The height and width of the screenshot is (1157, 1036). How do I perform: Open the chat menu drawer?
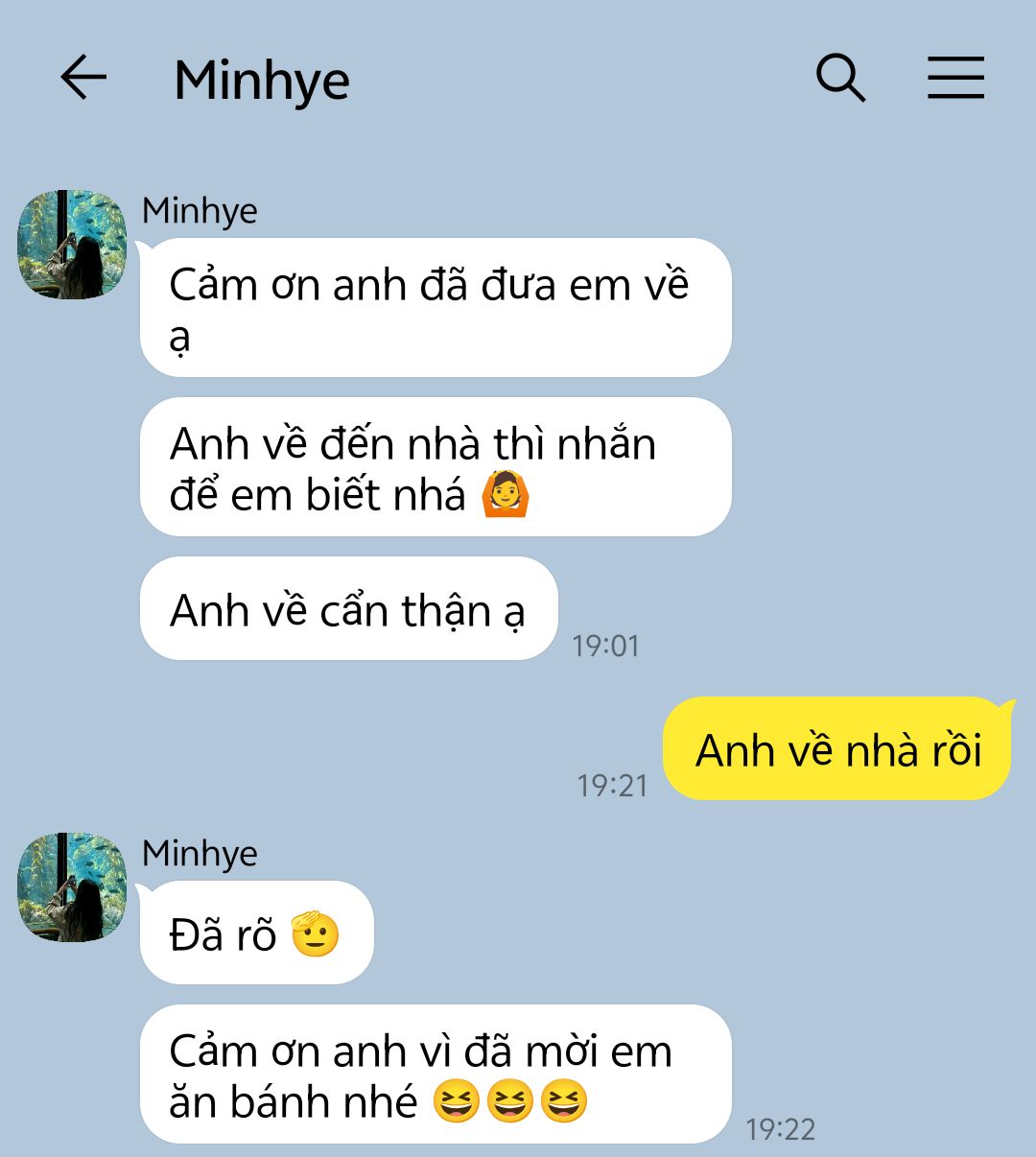[x=955, y=78]
